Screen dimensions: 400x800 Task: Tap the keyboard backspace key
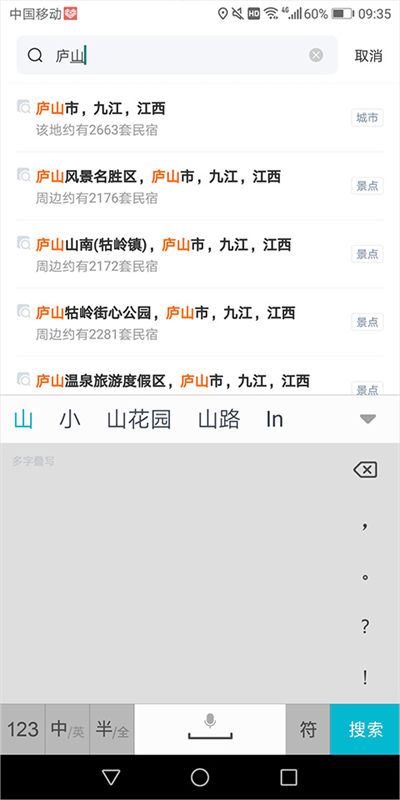365,469
